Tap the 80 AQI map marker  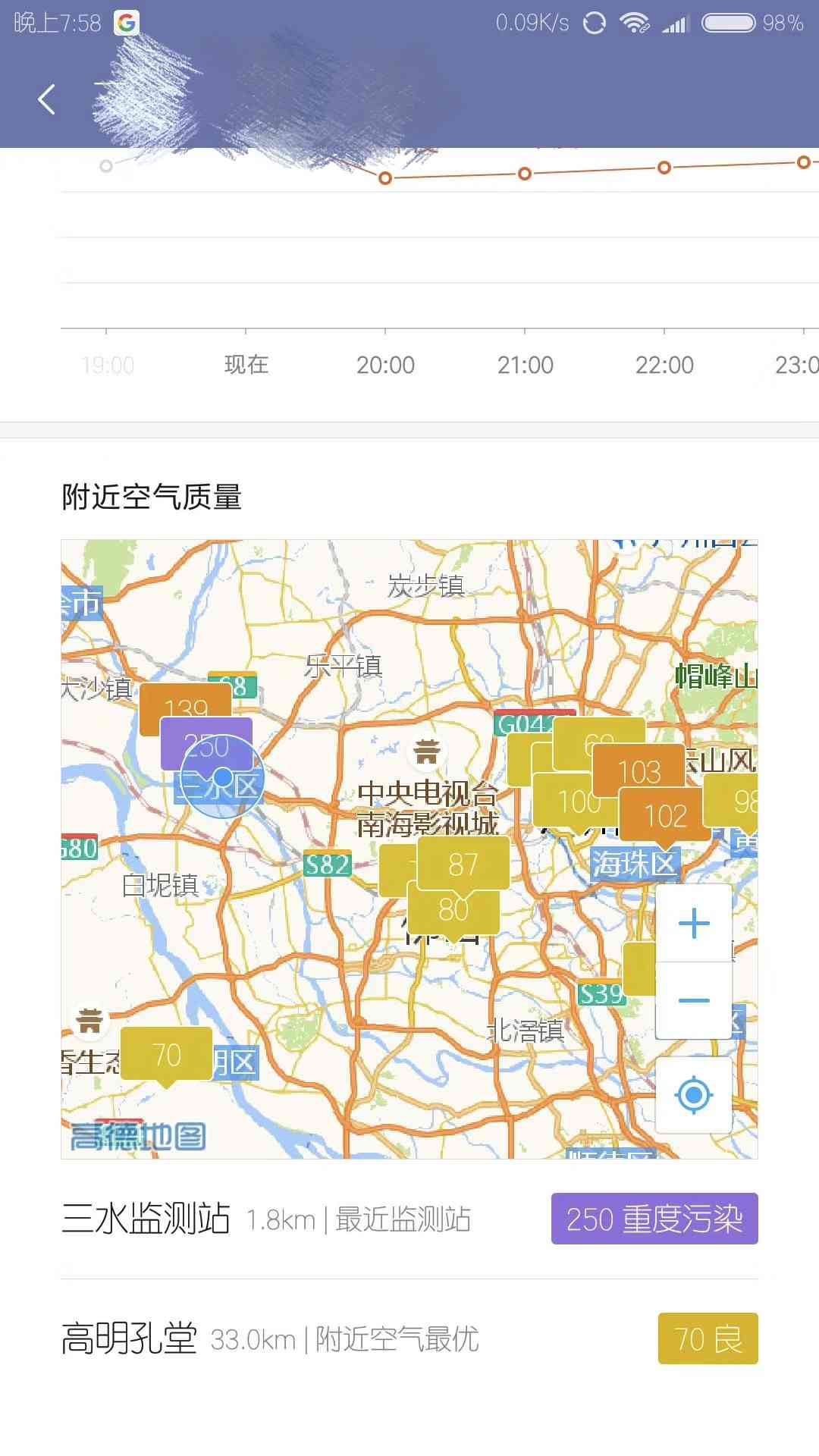pos(453,909)
